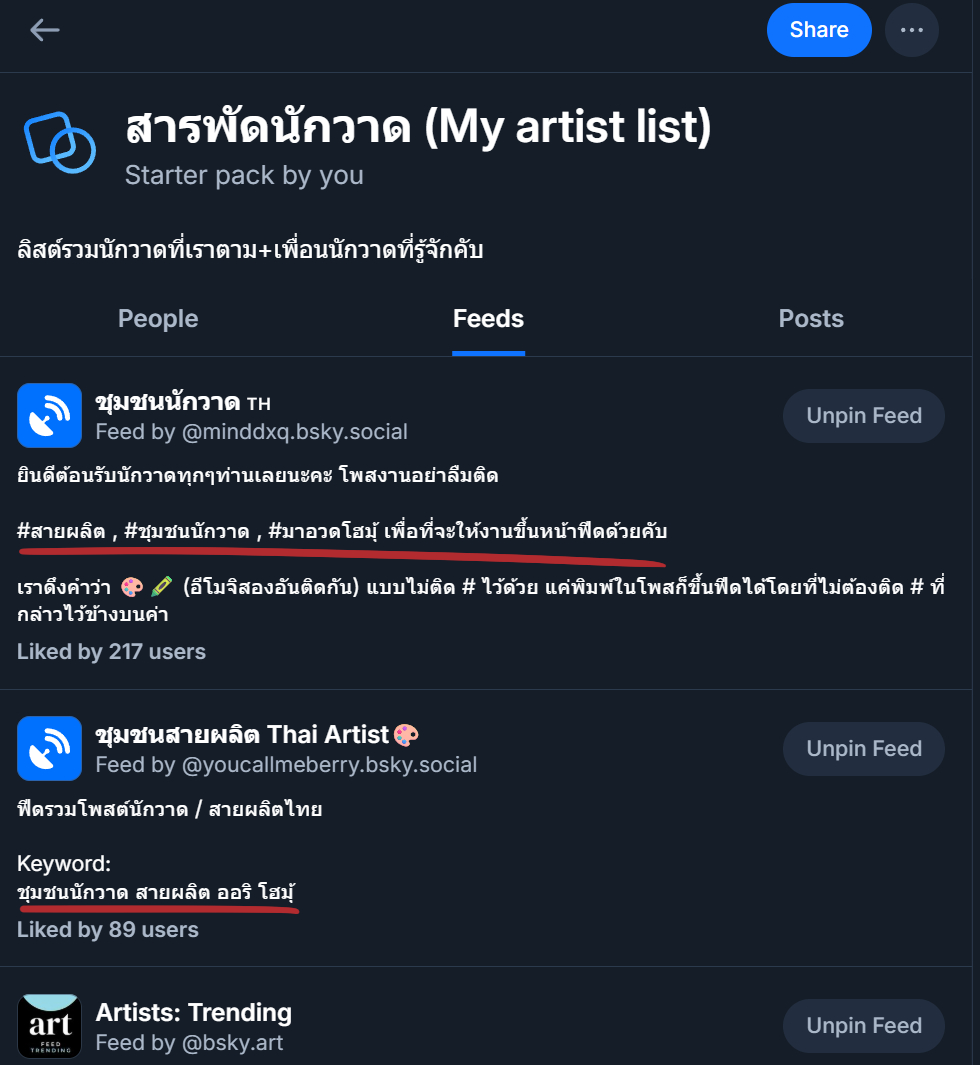Viewport: 980px width, 1065px height.
Task: Open the ชุมชนสายผลิต Thai Artist feed
Action: (x=242, y=735)
